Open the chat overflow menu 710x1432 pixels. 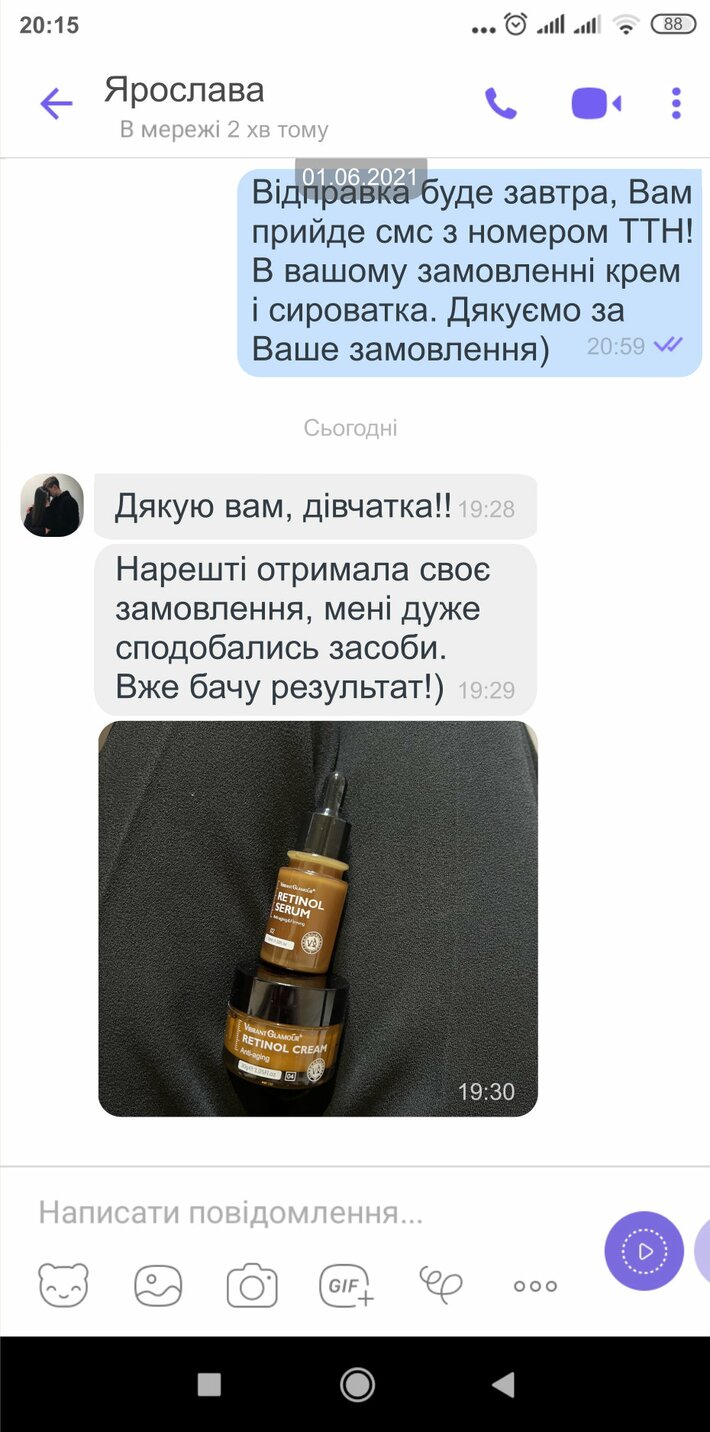tap(676, 104)
